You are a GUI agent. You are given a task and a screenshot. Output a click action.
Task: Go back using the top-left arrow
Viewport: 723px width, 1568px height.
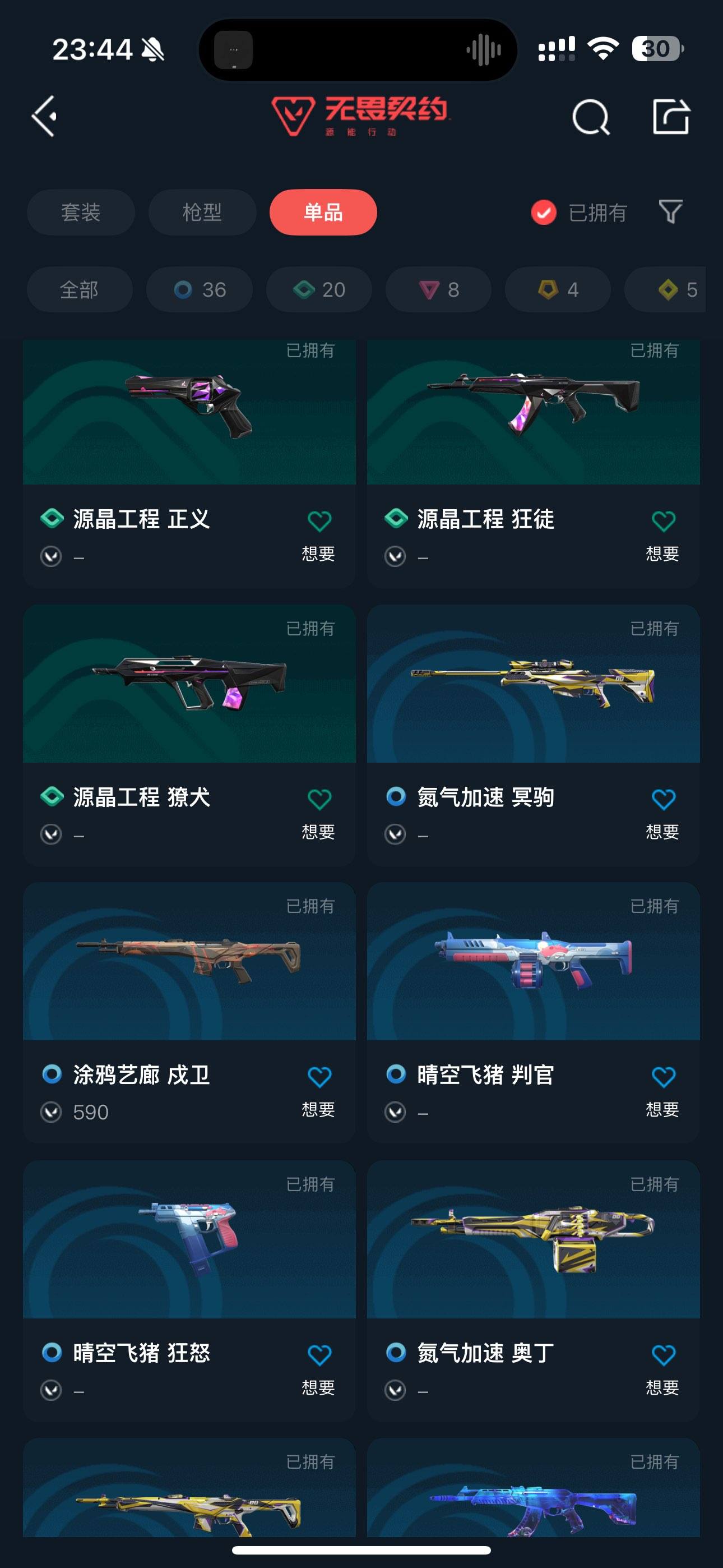[x=44, y=116]
